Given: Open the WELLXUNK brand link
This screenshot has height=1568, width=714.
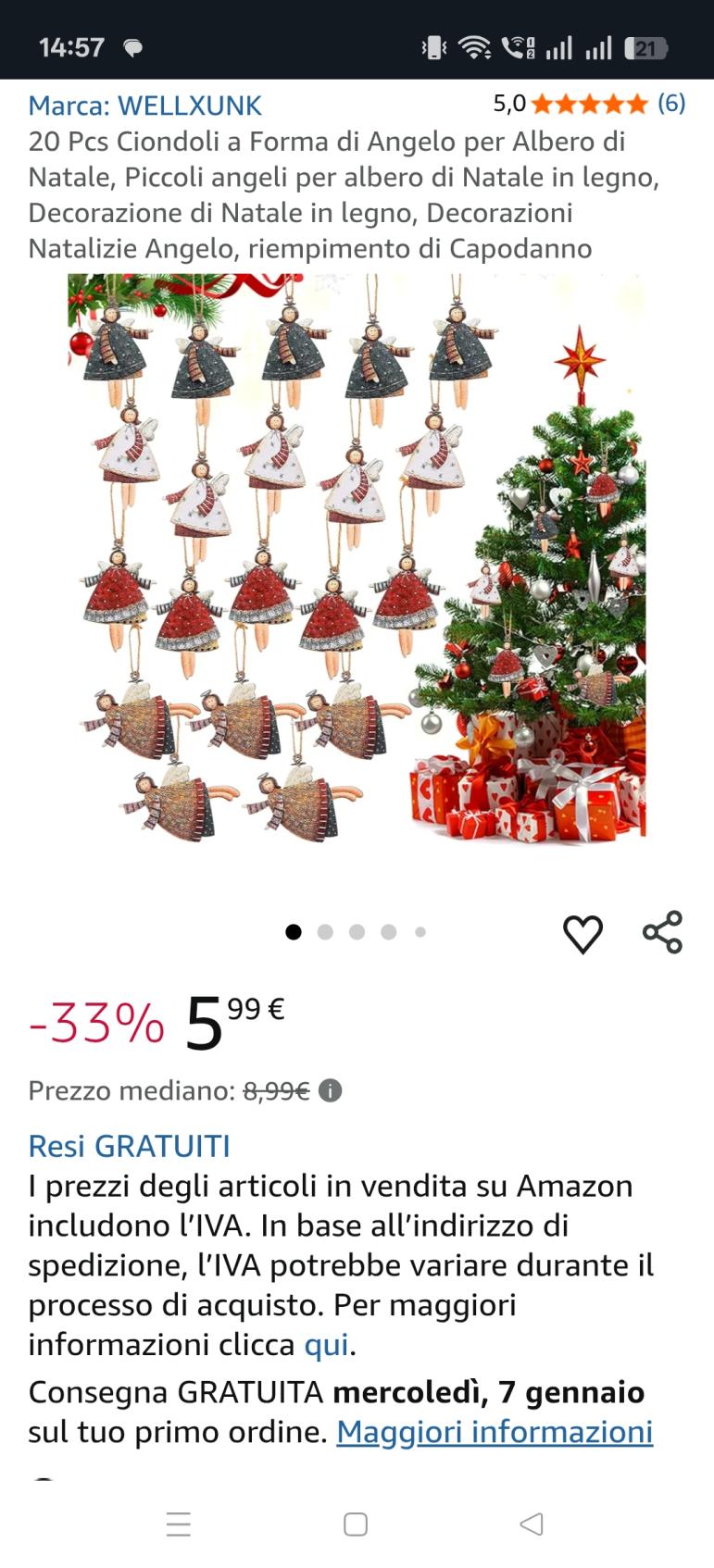Looking at the screenshot, I should point(145,106).
